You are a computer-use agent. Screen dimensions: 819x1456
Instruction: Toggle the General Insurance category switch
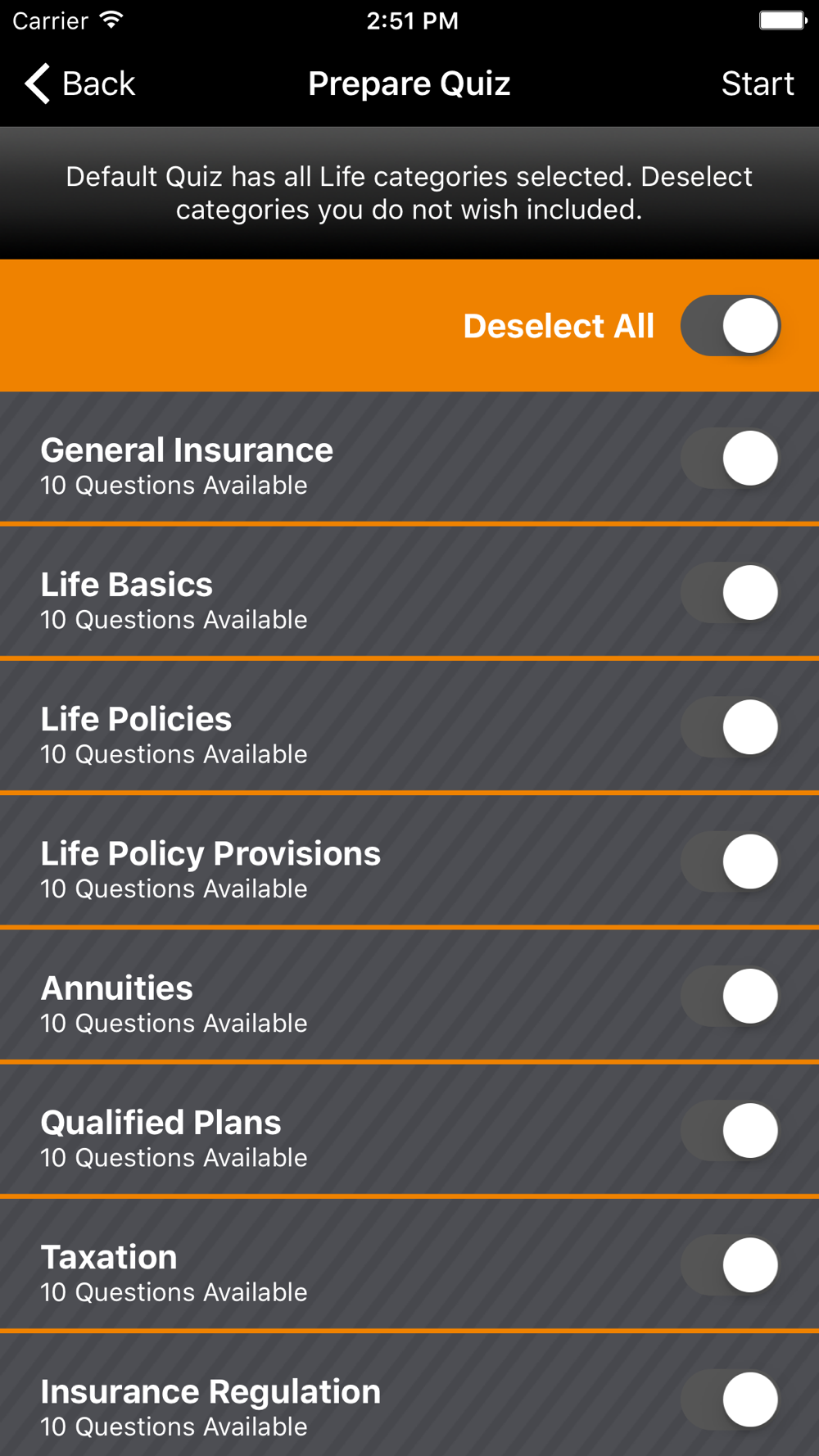731,458
